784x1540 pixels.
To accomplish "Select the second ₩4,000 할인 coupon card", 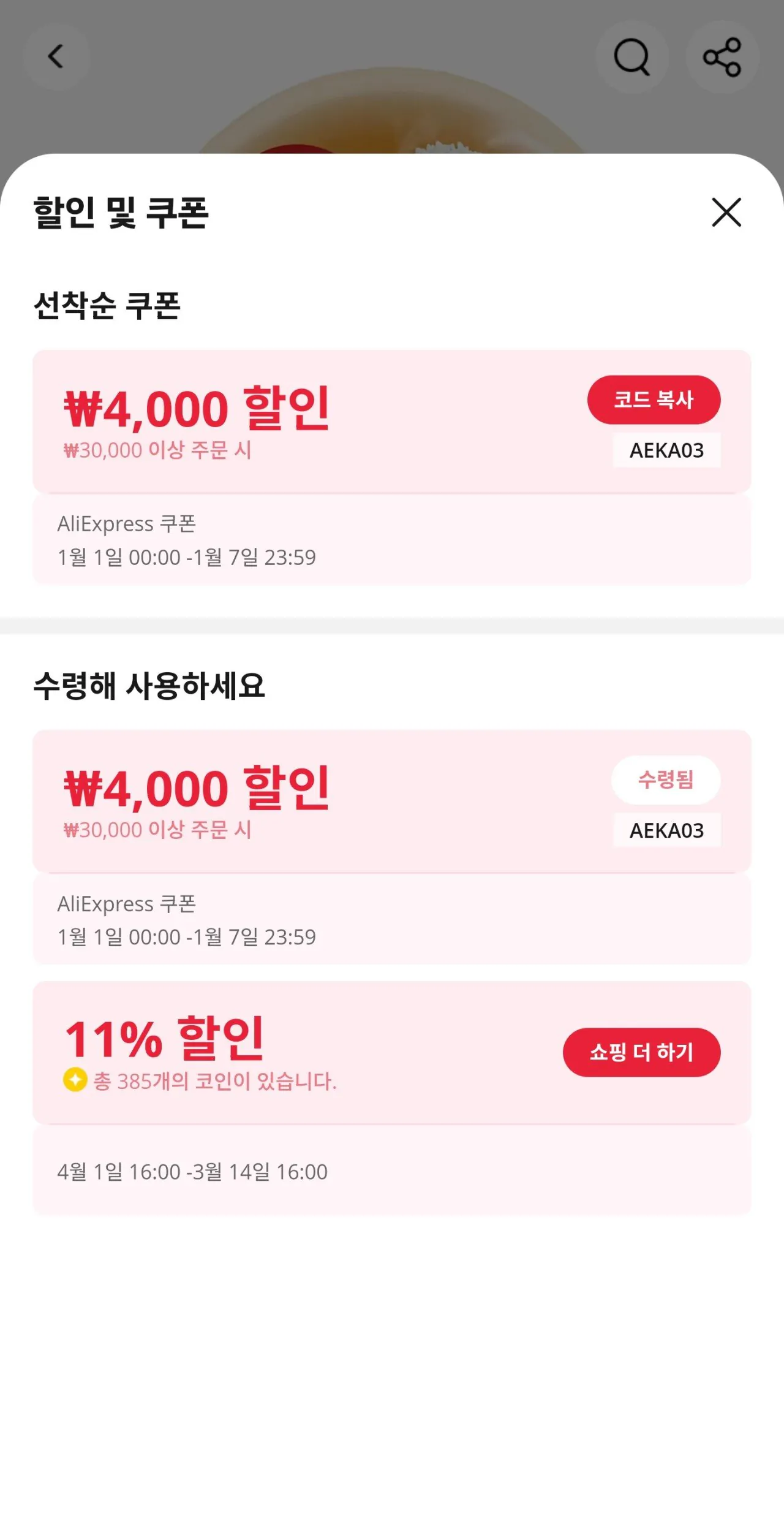I will pyautogui.click(x=392, y=802).
